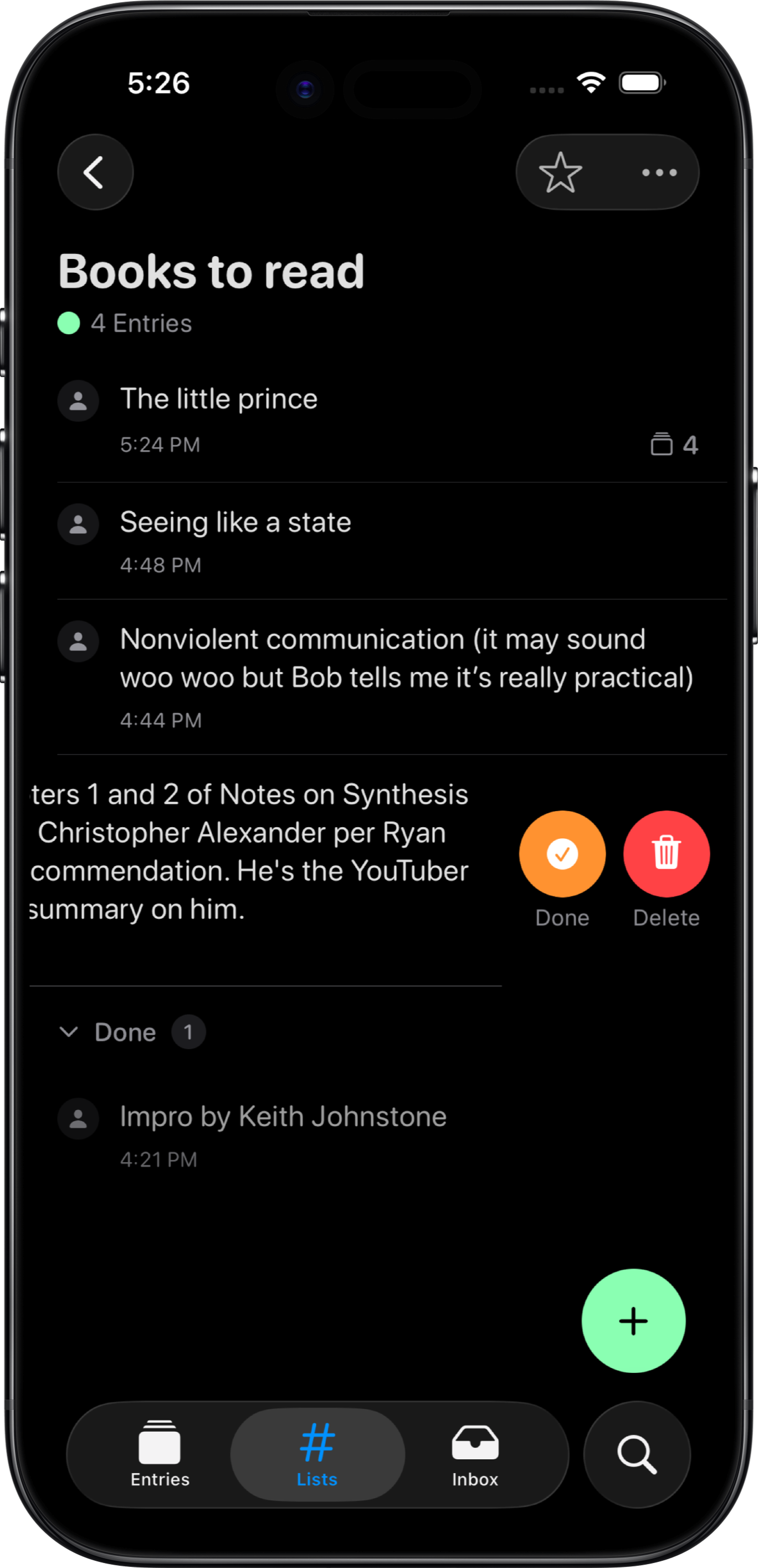This screenshot has height=1568, width=758.
Task: Delete the swiped Notes on Synthesis entry
Action: pos(666,853)
